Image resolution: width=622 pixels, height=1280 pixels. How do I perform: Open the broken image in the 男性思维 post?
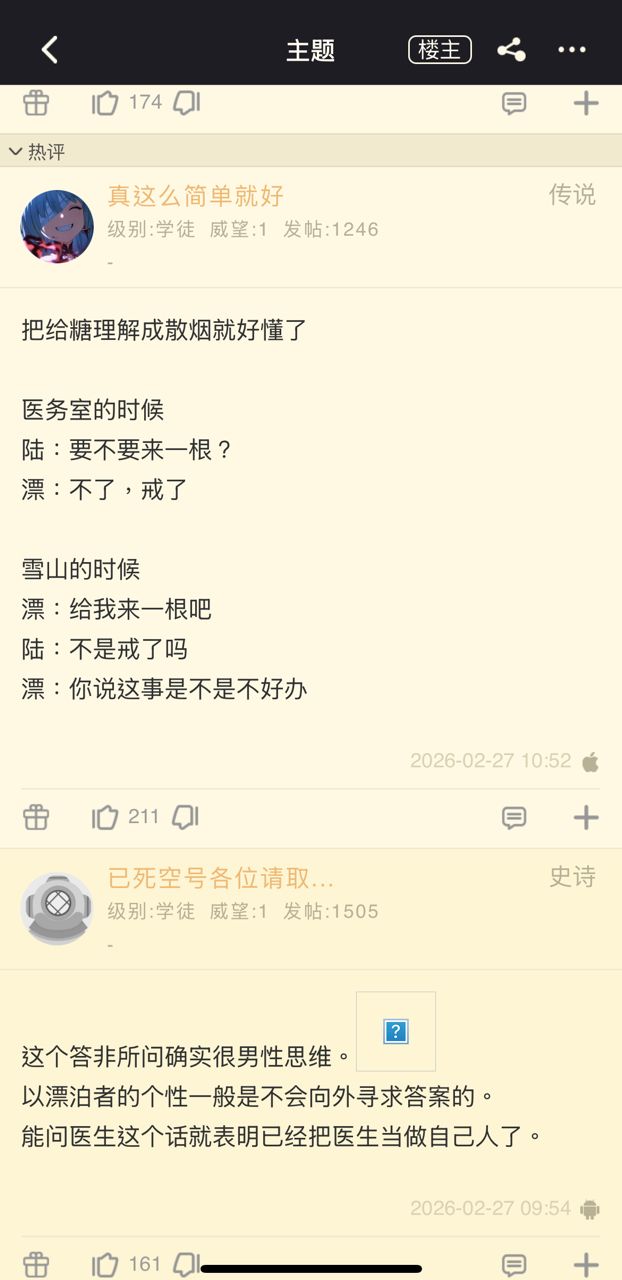[x=396, y=1031]
